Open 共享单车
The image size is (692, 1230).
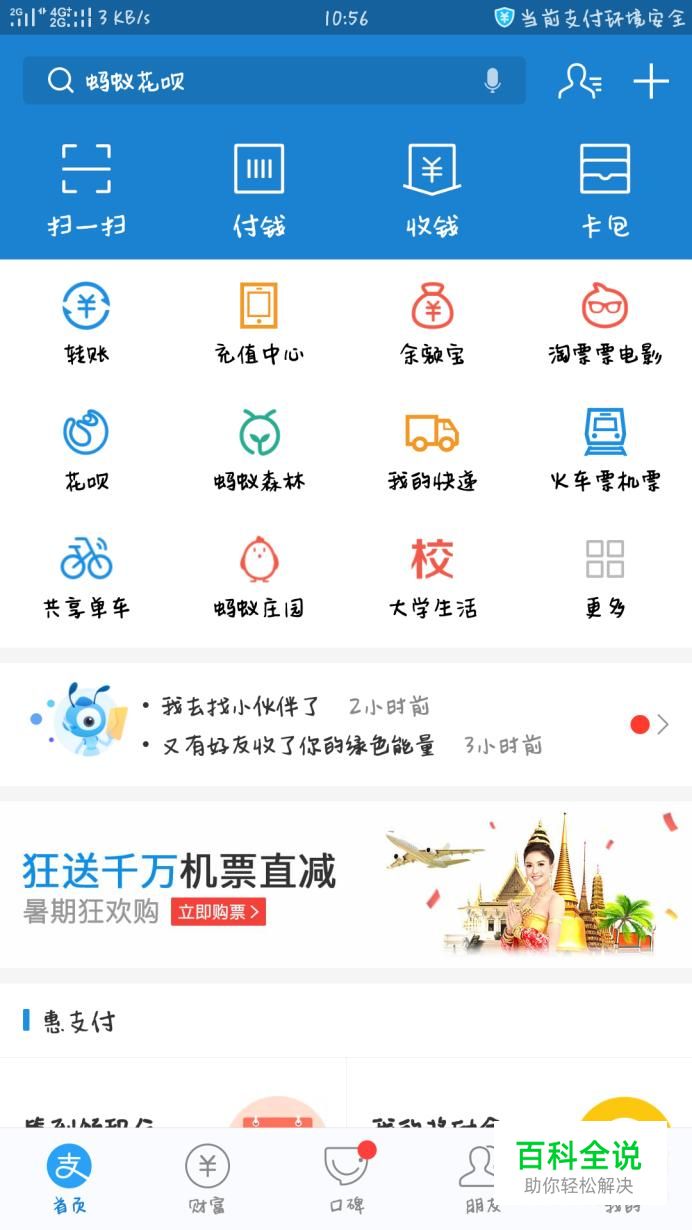pos(86,576)
